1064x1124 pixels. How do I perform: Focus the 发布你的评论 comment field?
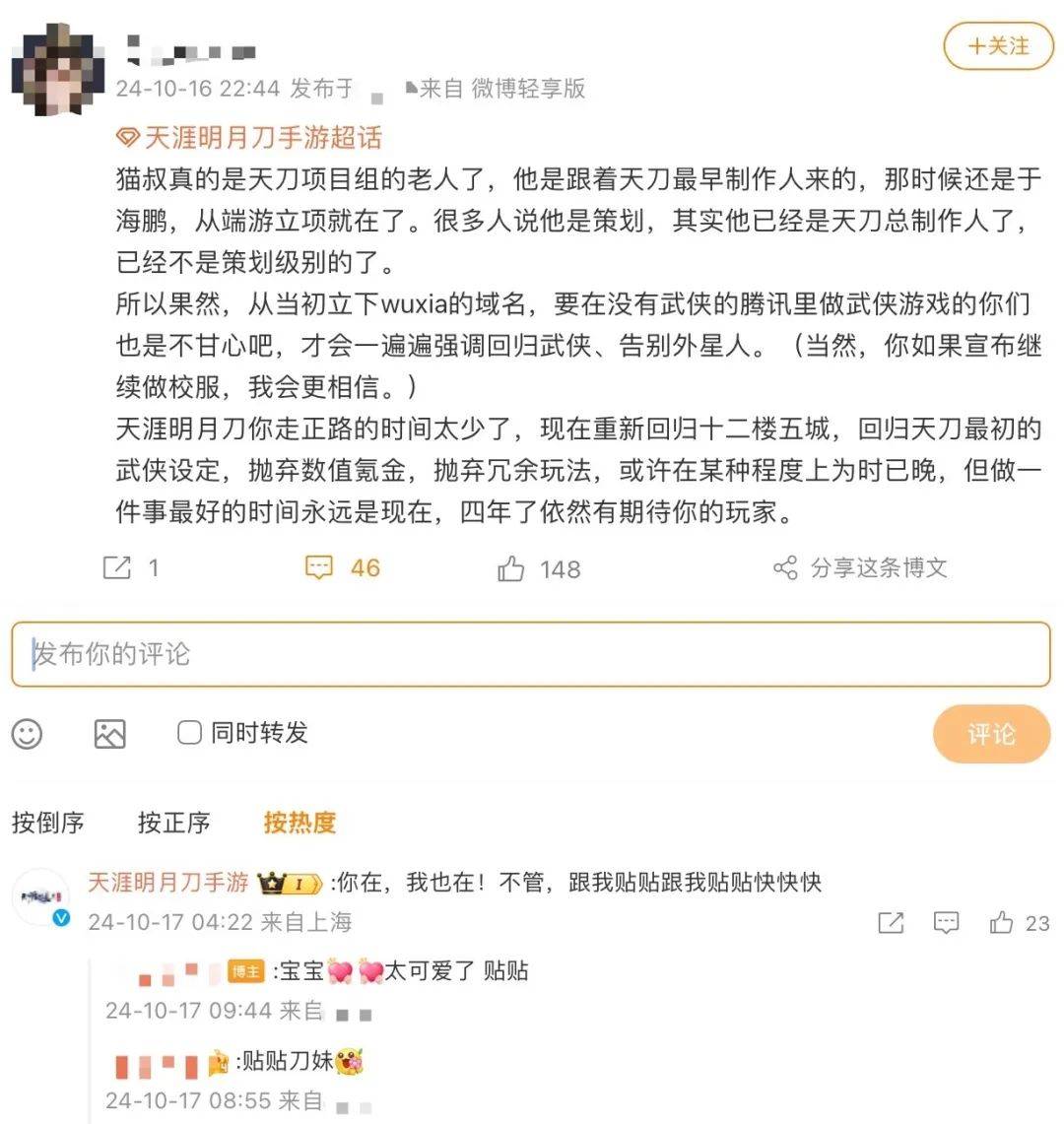click(x=530, y=654)
